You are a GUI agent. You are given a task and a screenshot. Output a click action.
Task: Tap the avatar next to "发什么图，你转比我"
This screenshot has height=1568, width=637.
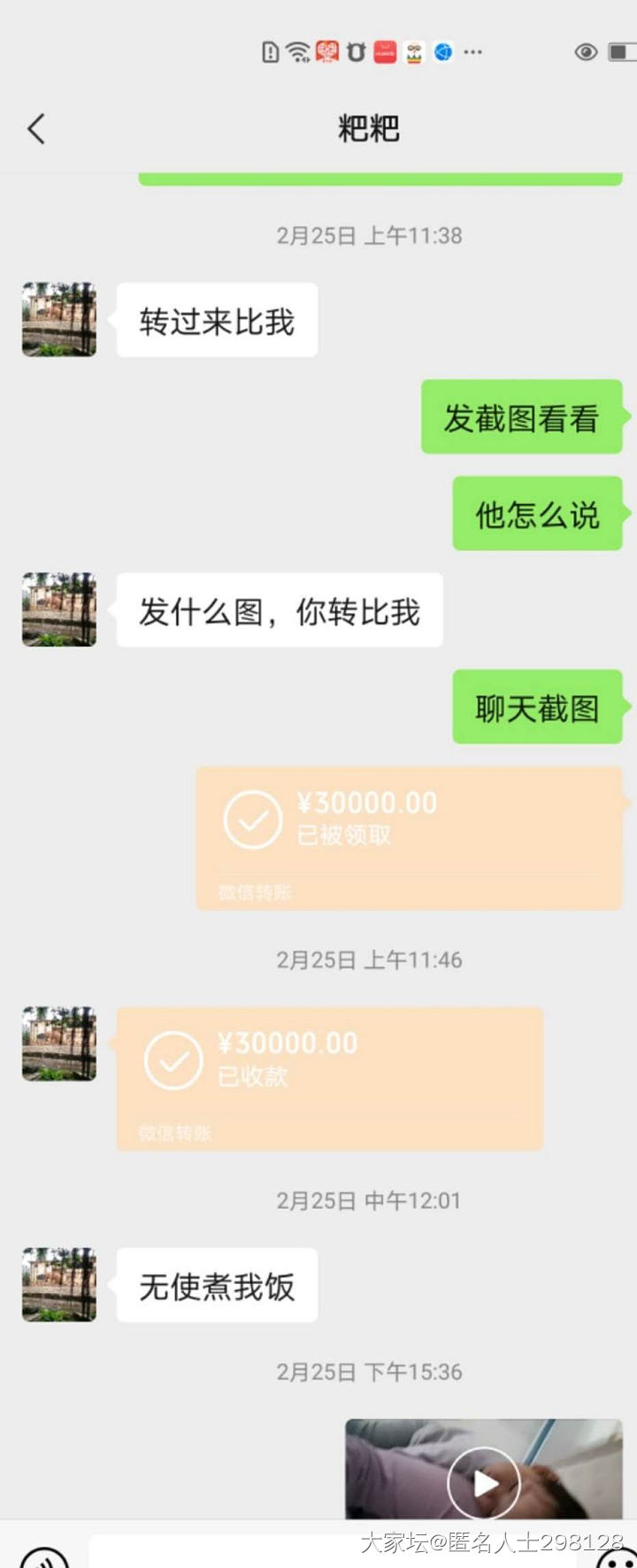click(x=59, y=609)
